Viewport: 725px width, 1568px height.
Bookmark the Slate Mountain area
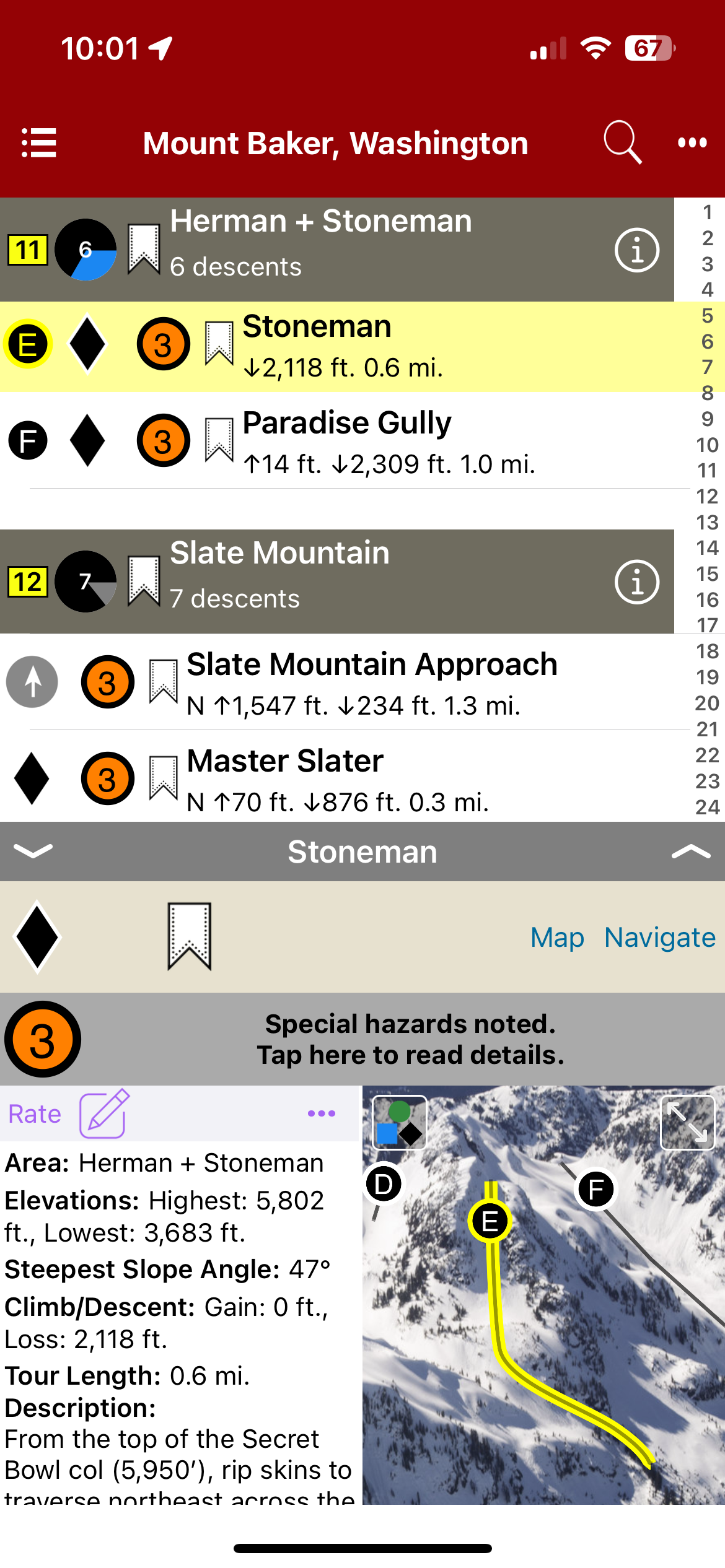[144, 581]
